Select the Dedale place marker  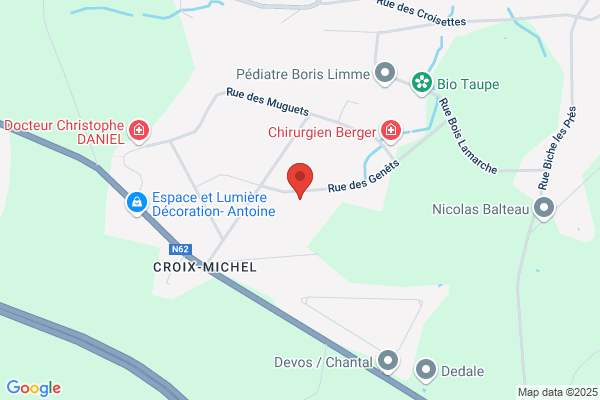click(426, 371)
